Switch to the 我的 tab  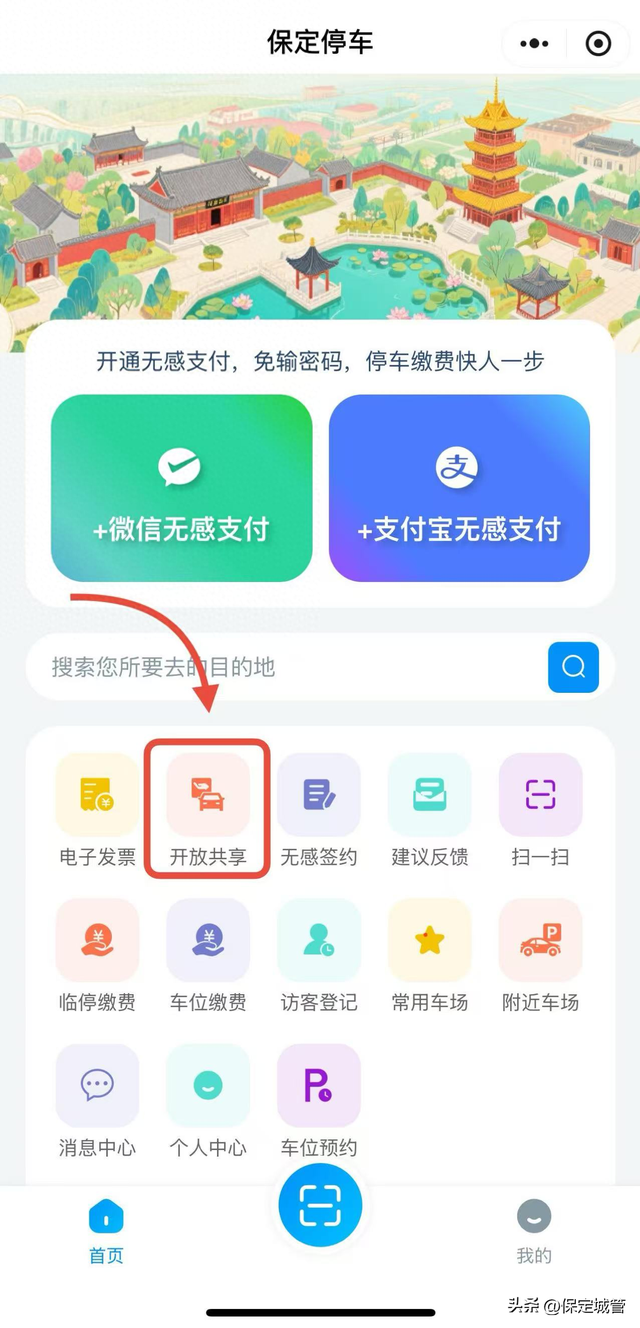(534, 1230)
